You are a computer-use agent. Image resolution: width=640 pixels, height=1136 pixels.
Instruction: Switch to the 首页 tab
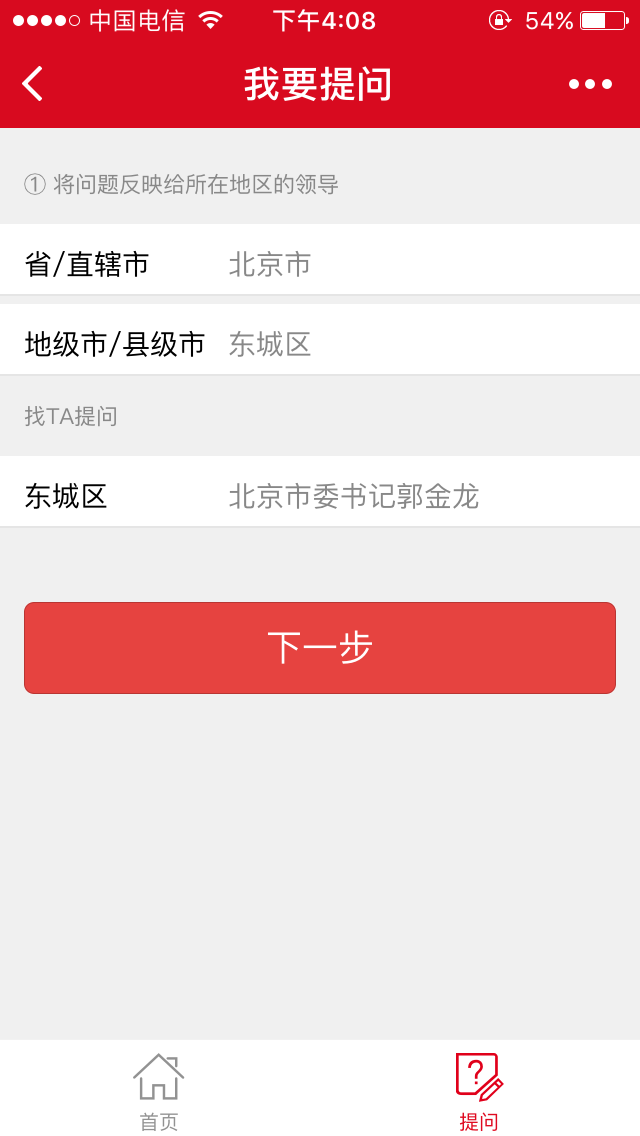coord(159,1090)
